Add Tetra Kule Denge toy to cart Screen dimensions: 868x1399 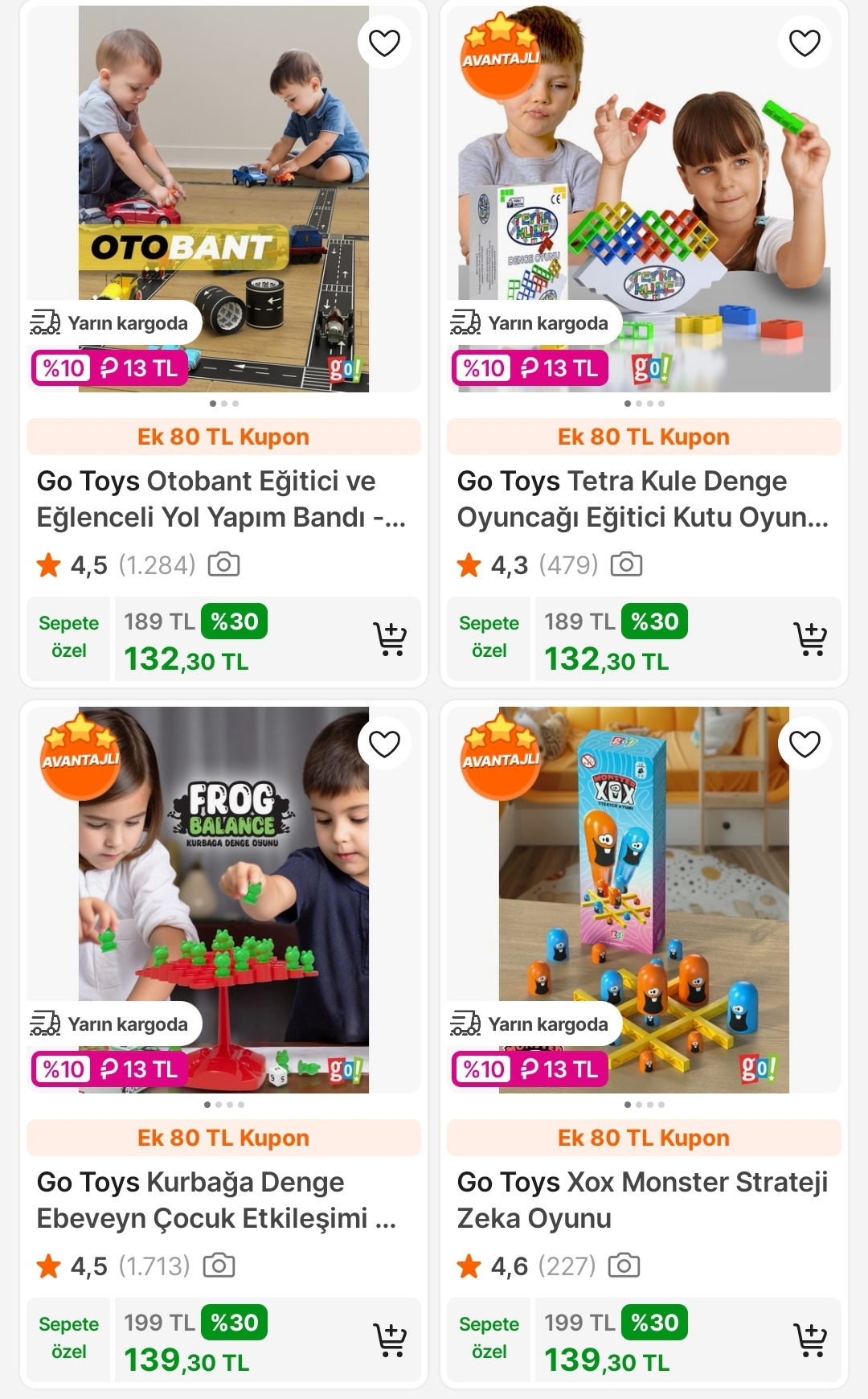810,639
